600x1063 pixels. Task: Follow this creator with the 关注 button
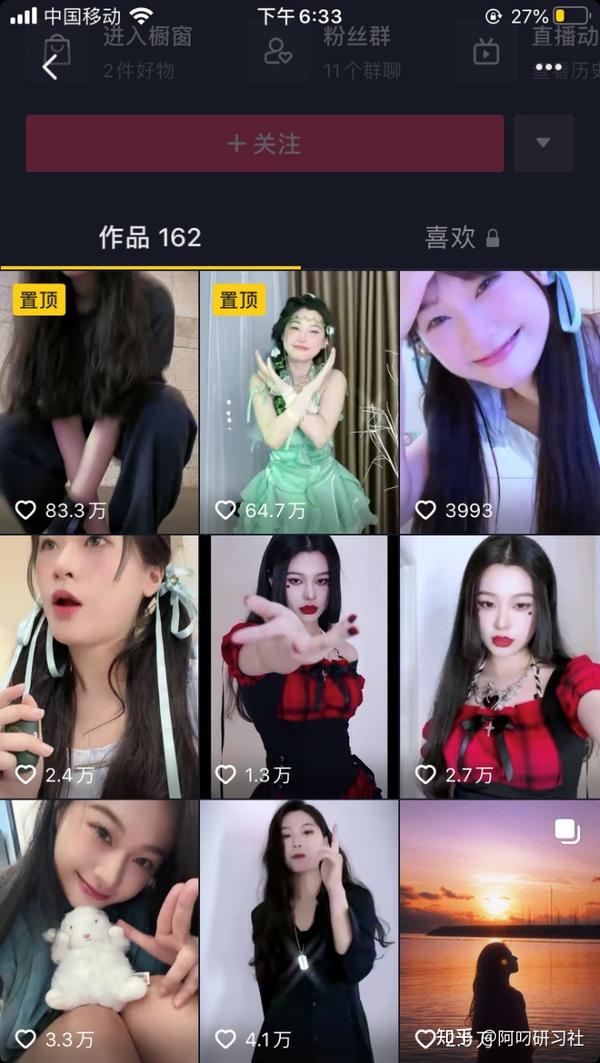tap(264, 144)
